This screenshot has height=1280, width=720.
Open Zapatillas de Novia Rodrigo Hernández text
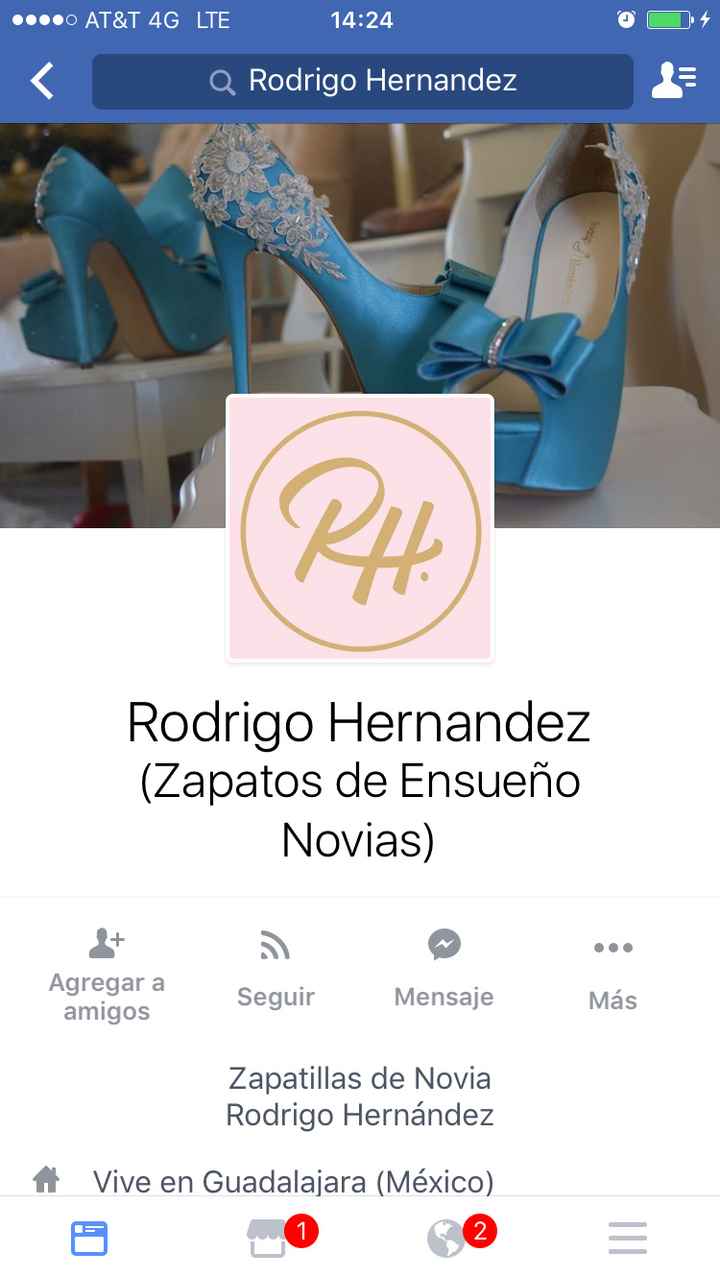360,1097
